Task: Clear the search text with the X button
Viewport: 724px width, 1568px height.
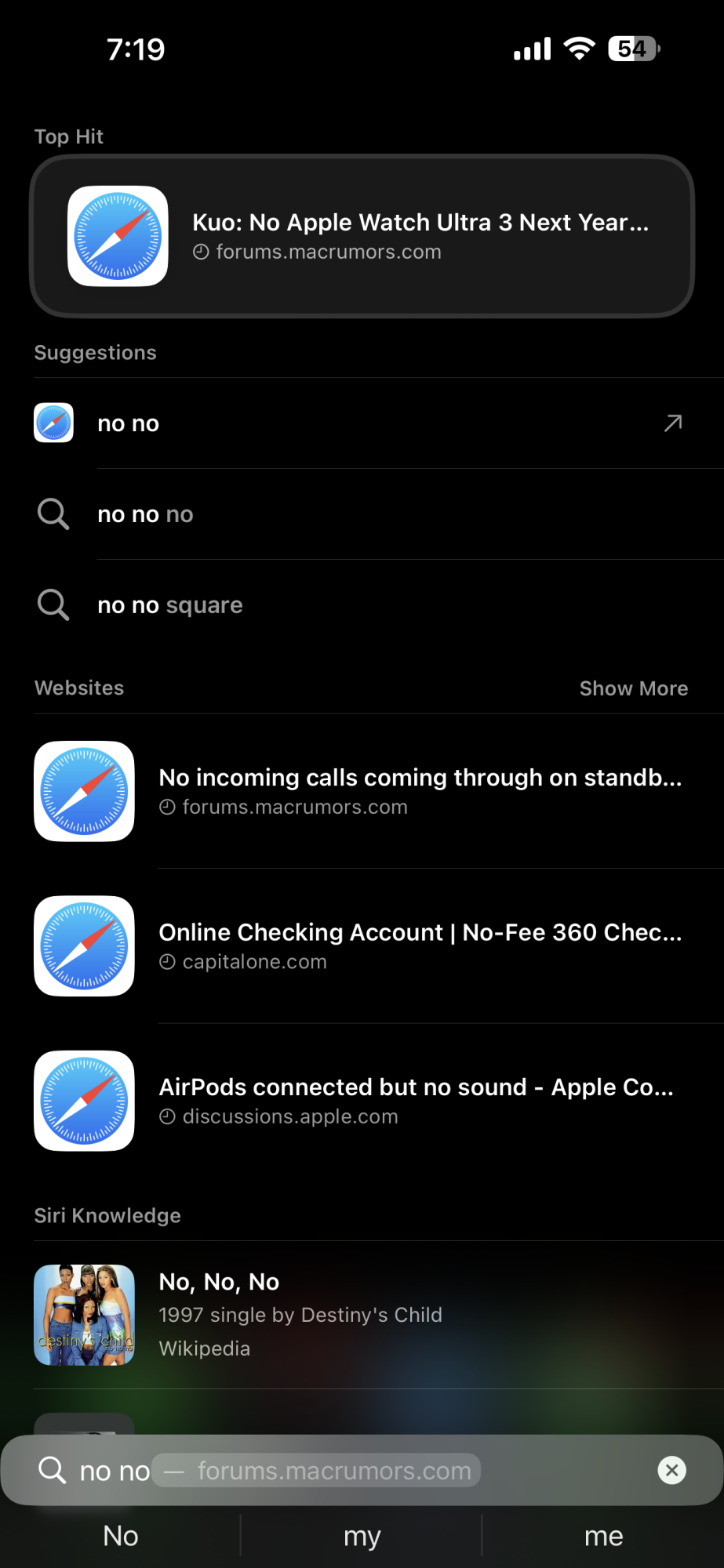Action: 671,1470
